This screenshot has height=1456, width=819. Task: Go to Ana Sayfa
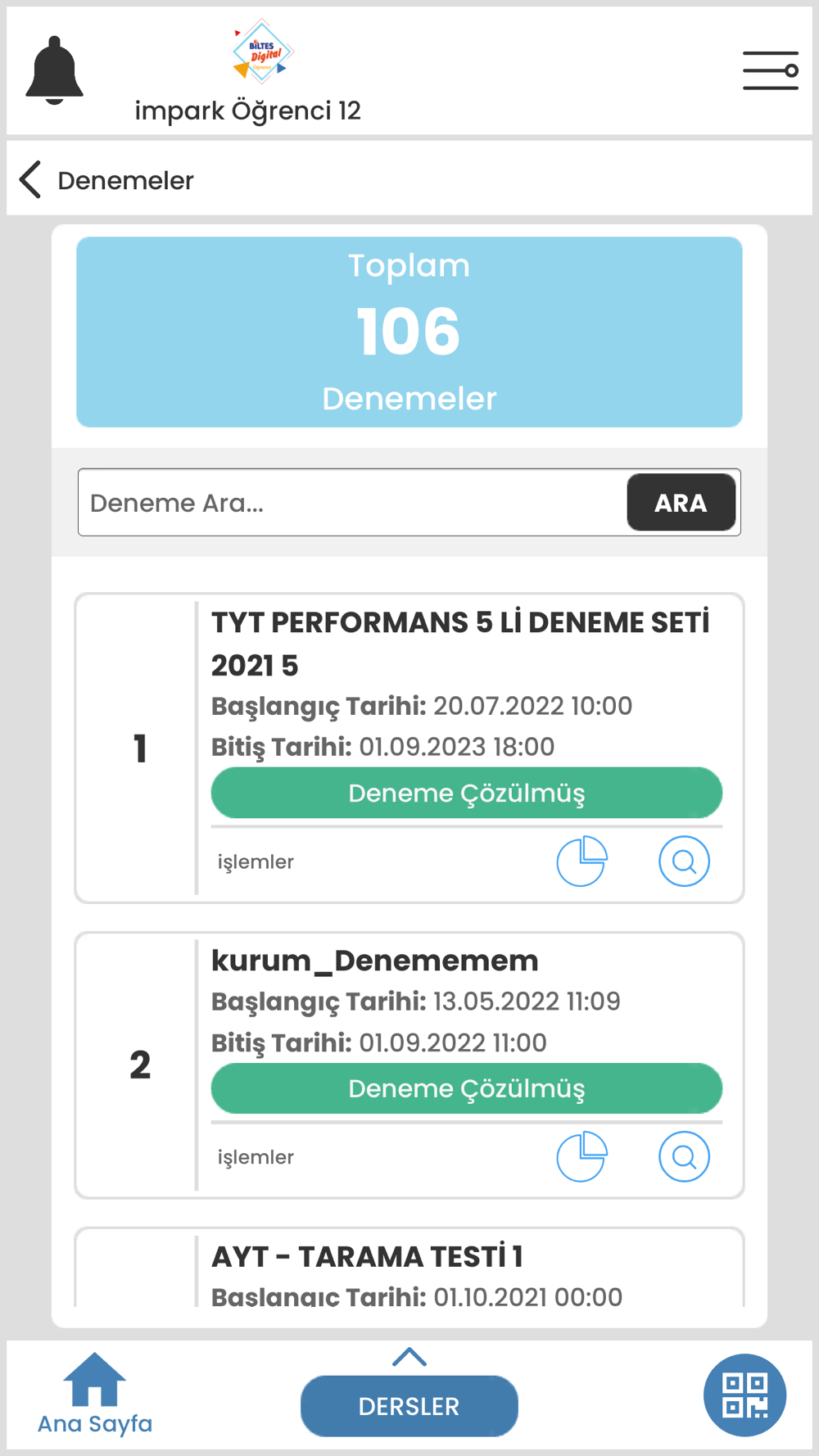click(x=95, y=1394)
